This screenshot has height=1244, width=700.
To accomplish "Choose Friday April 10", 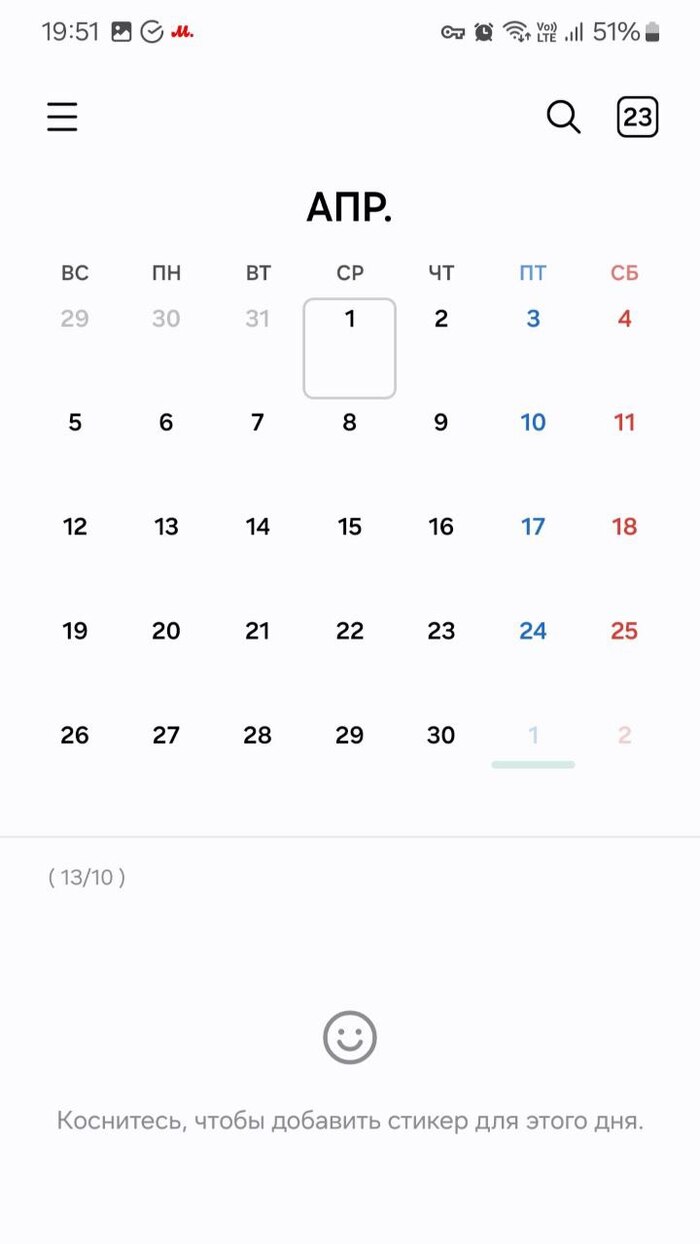I will tap(533, 423).
